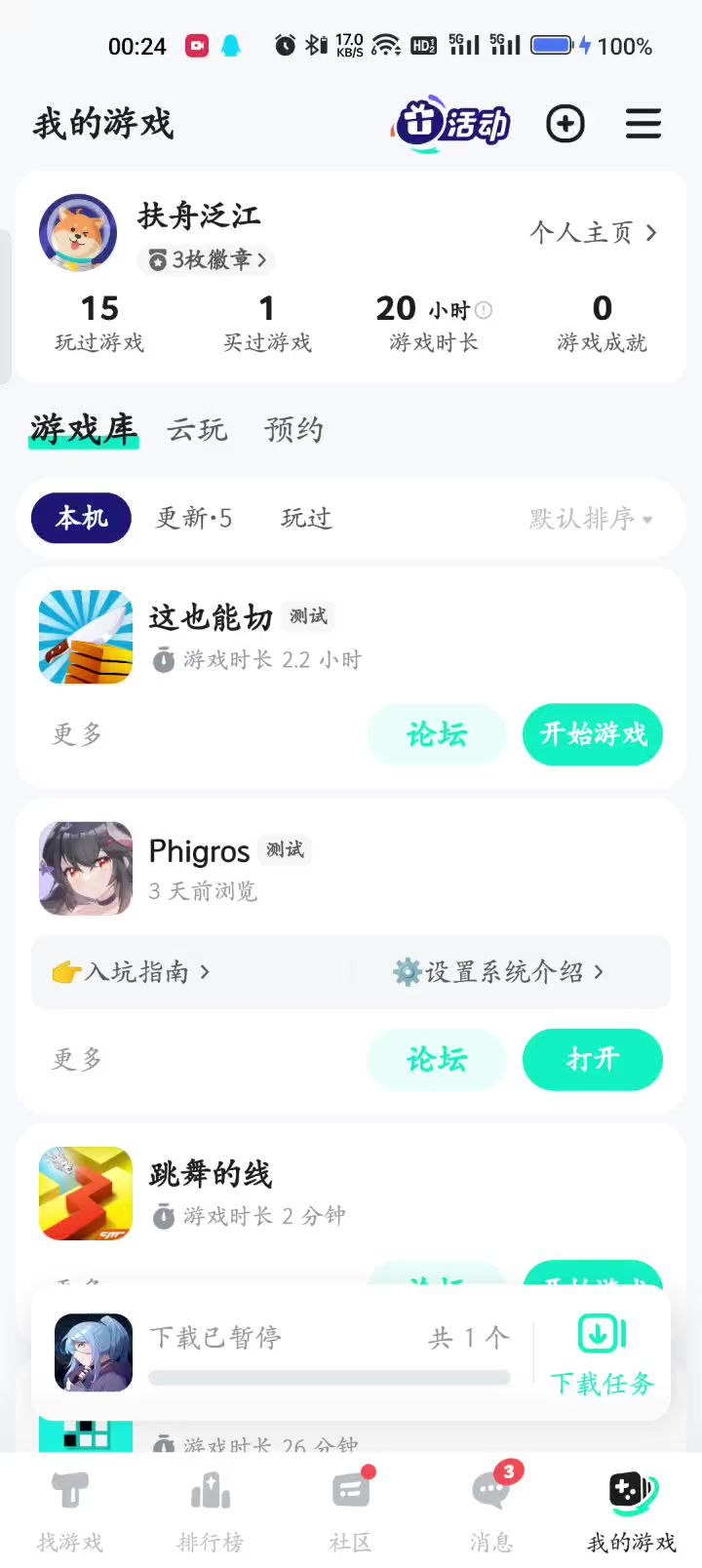Switch to the 社区 community tab
This screenshot has height=1568, width=702.
click(351, 1509)
